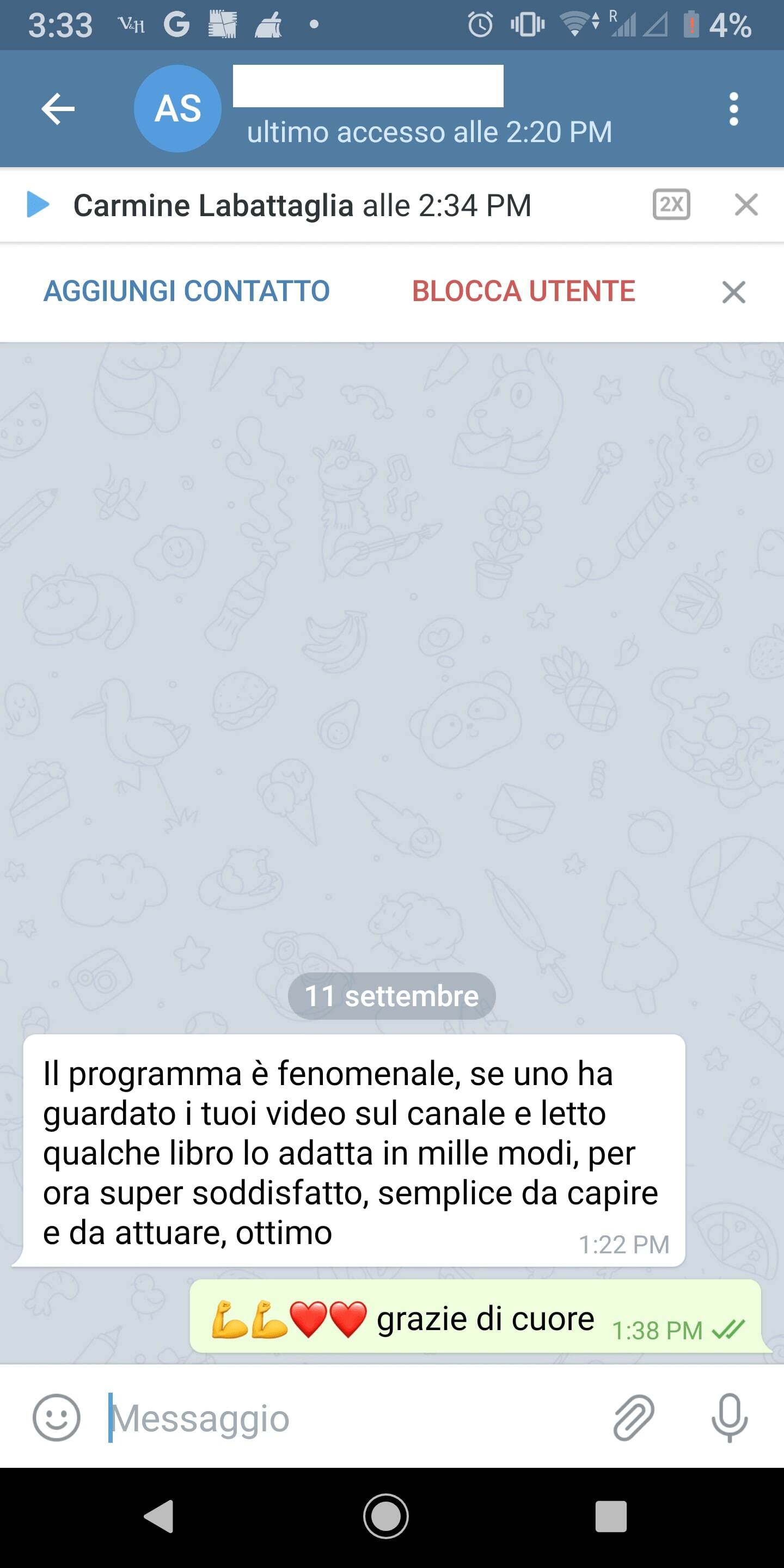Open the emoji picker

(x=56, y=1418)
